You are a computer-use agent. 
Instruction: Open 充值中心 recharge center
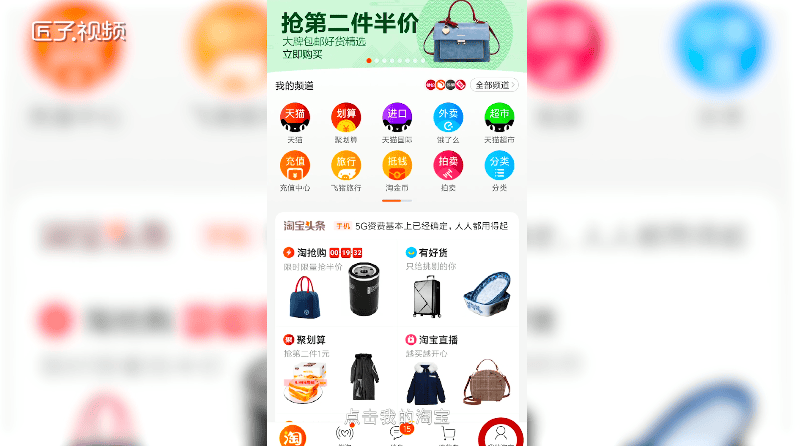point(295,167)
